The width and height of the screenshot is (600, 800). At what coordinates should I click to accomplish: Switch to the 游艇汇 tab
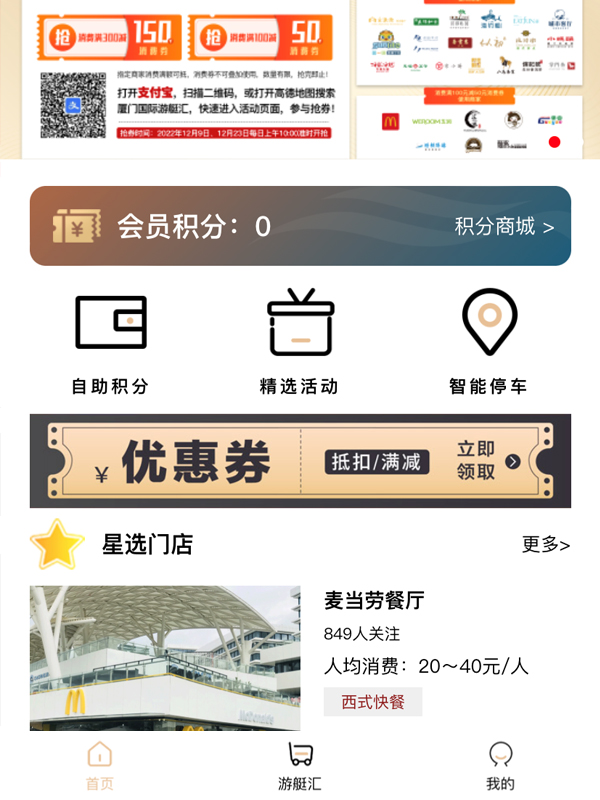(299, 766)
